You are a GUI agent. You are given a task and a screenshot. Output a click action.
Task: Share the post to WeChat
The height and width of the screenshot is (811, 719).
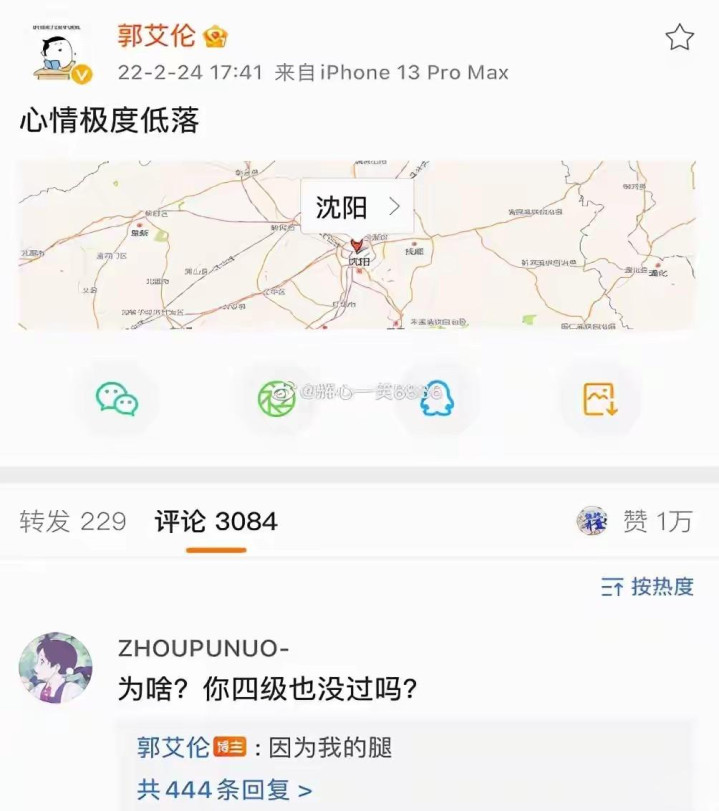tap(116, 399)
